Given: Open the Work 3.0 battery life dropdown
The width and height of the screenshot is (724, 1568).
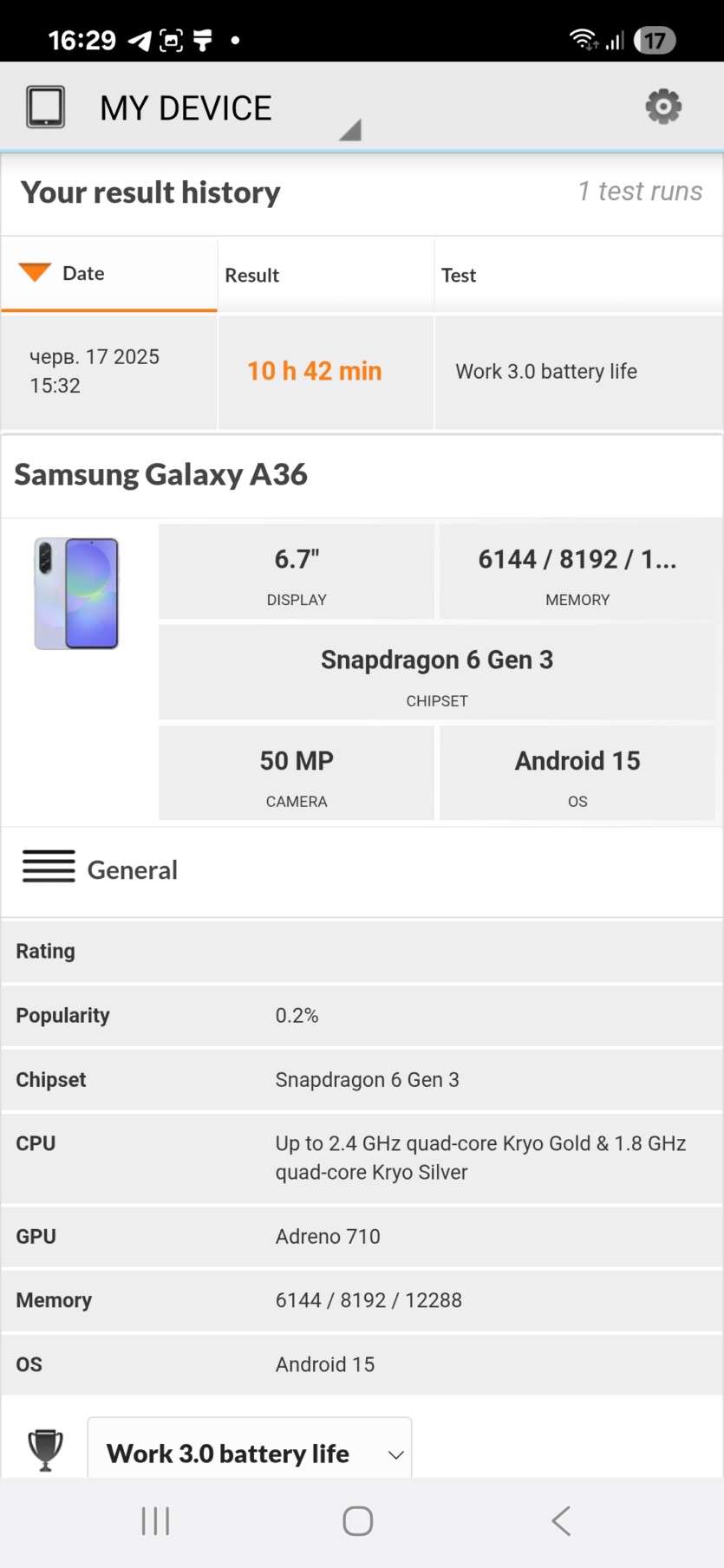Looking at the screenshot, I should tap(250, 1453).
